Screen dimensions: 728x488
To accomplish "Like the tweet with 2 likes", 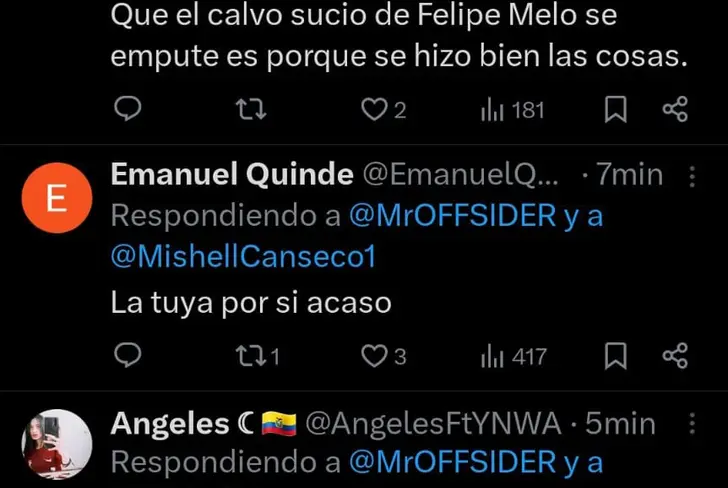I will pyautogui.click(x=374, y=109).
